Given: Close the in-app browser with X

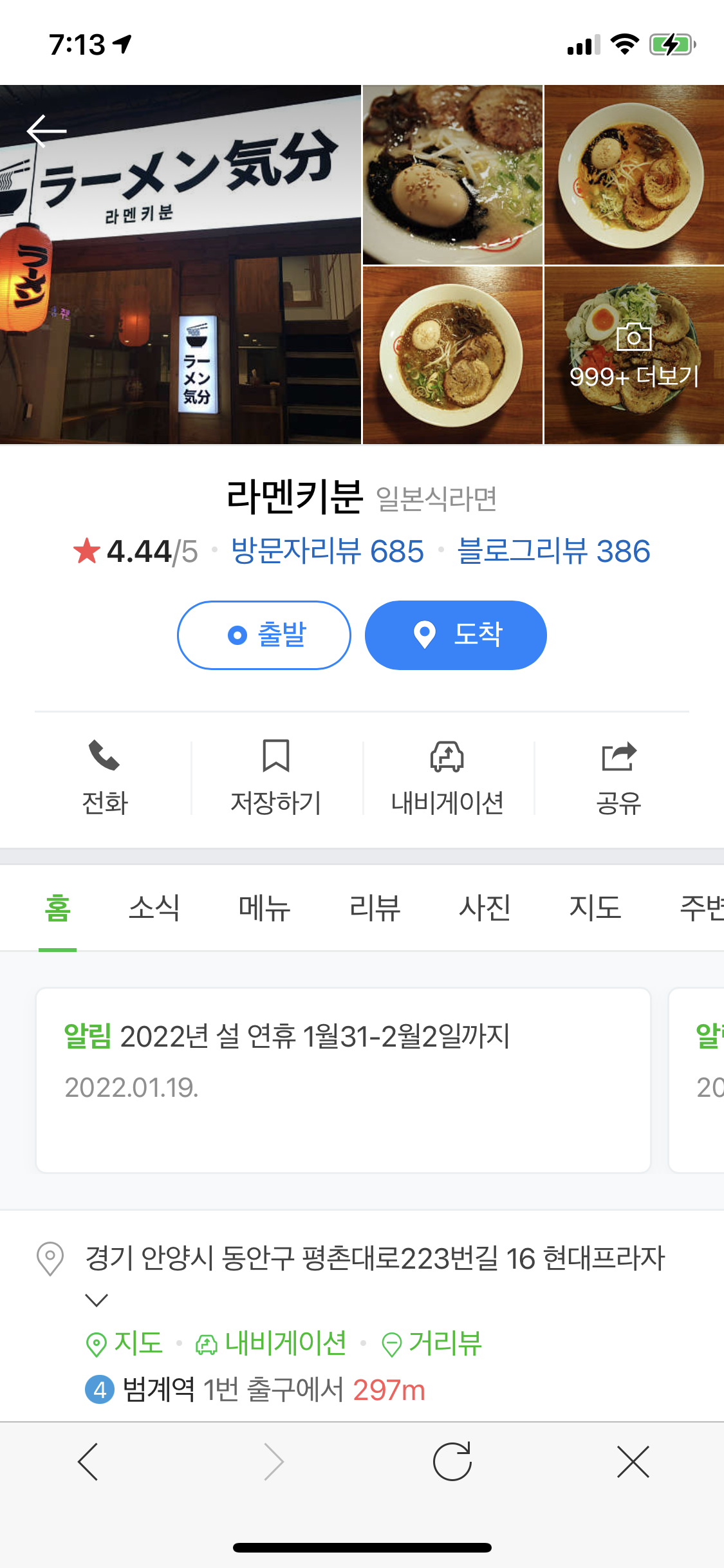Looking at the screenshot, I should [x=633, y=1461].
